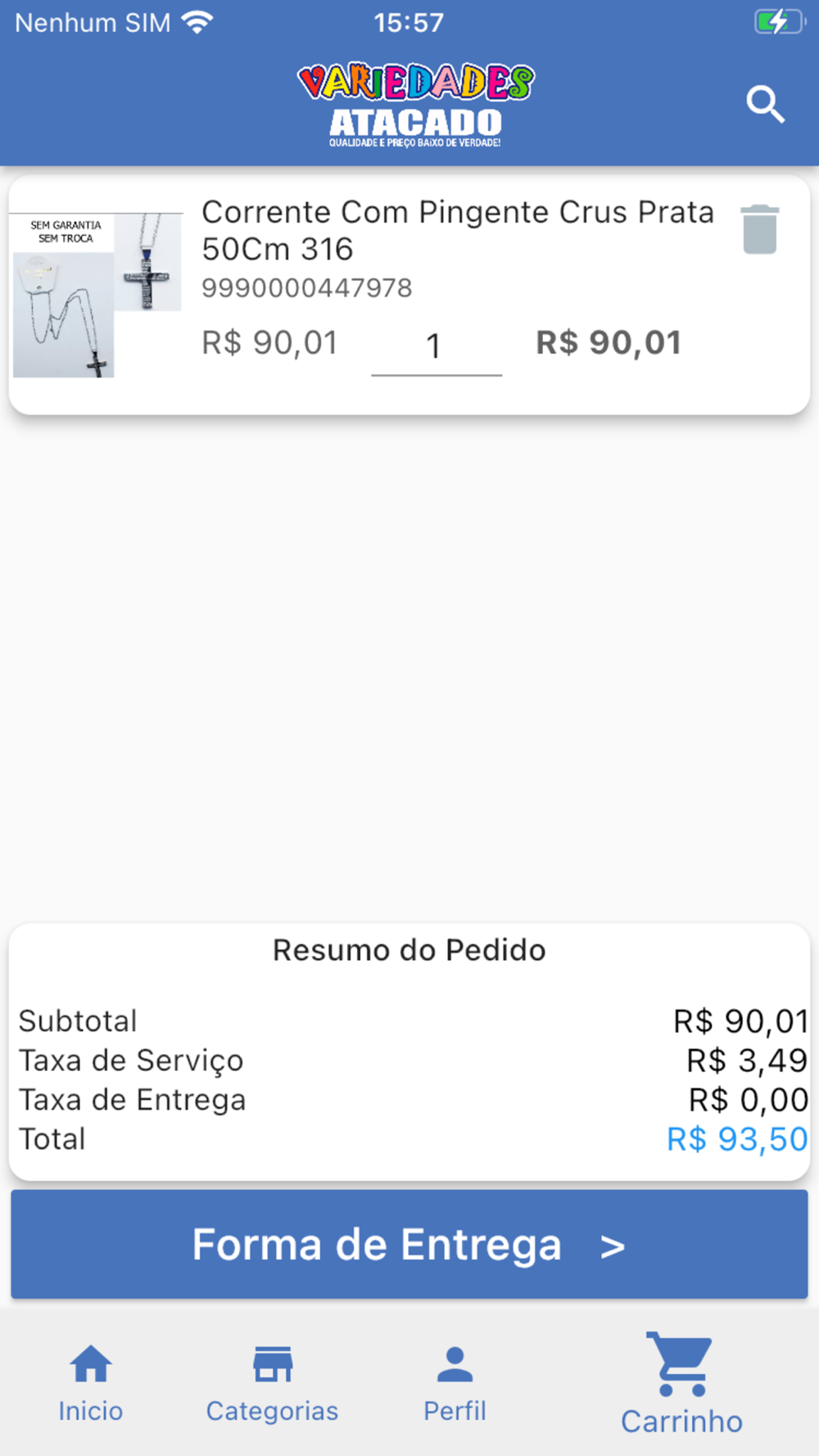Switch to the Categorias tab
Screen dimensions: 819x1456
click(272, 1383)
